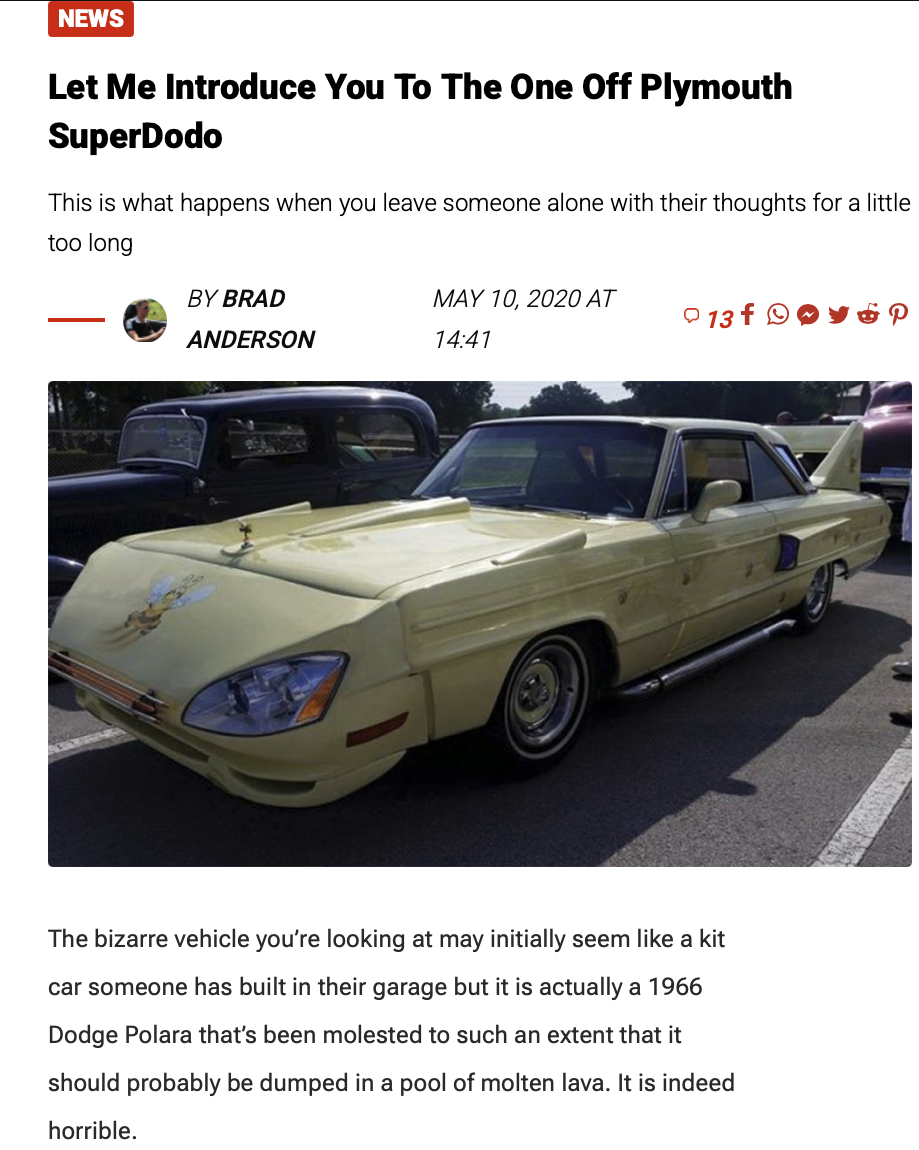Open the NEWS category tag
Viewport: 919px width, 1150px height.
(x=90, y=18)
